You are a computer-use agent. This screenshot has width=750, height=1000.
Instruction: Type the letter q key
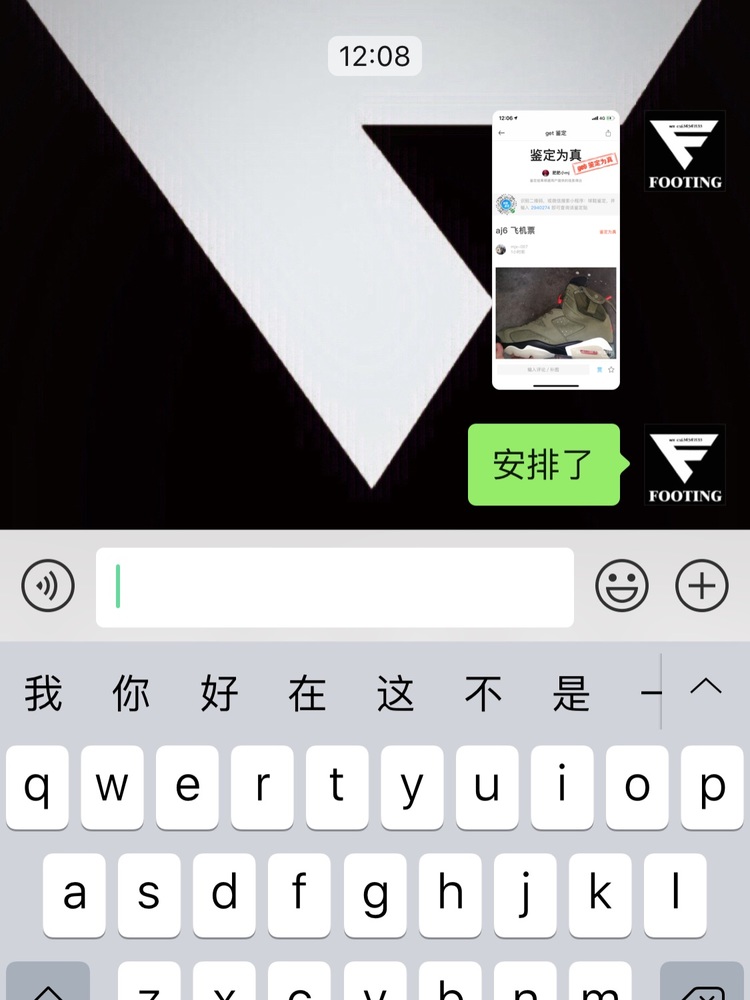(x=37, y=787)
